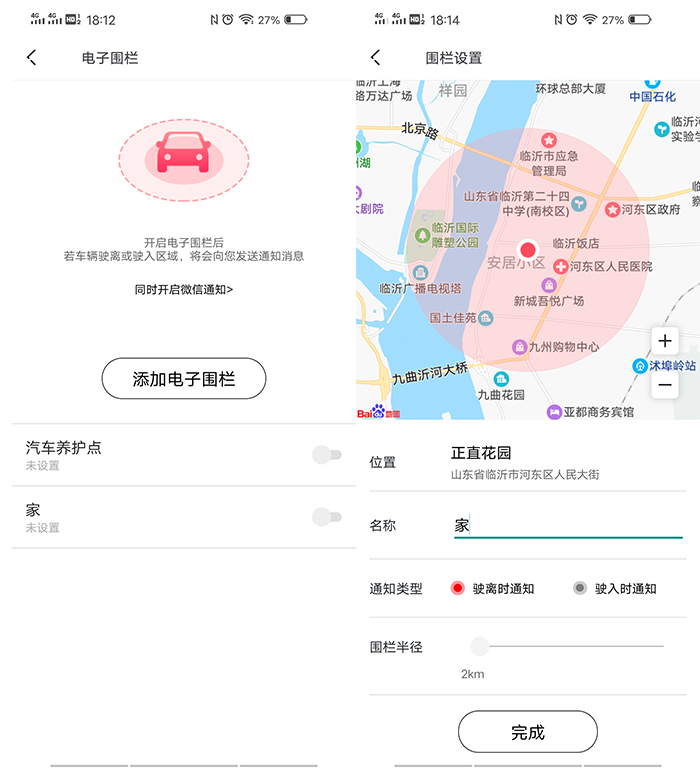The height and width of the screenshot is (768, 700).
Task: Go back from 电子围栏 screen
Action: click(x=32, y=58)
